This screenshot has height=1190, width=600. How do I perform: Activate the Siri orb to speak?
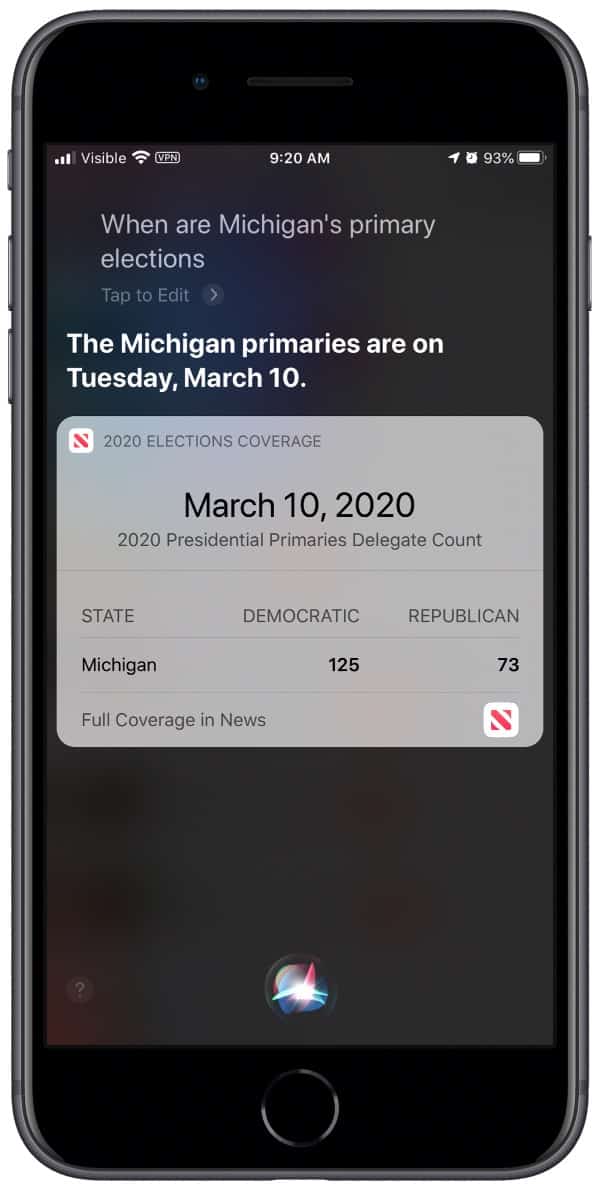[x=300, y=990]
